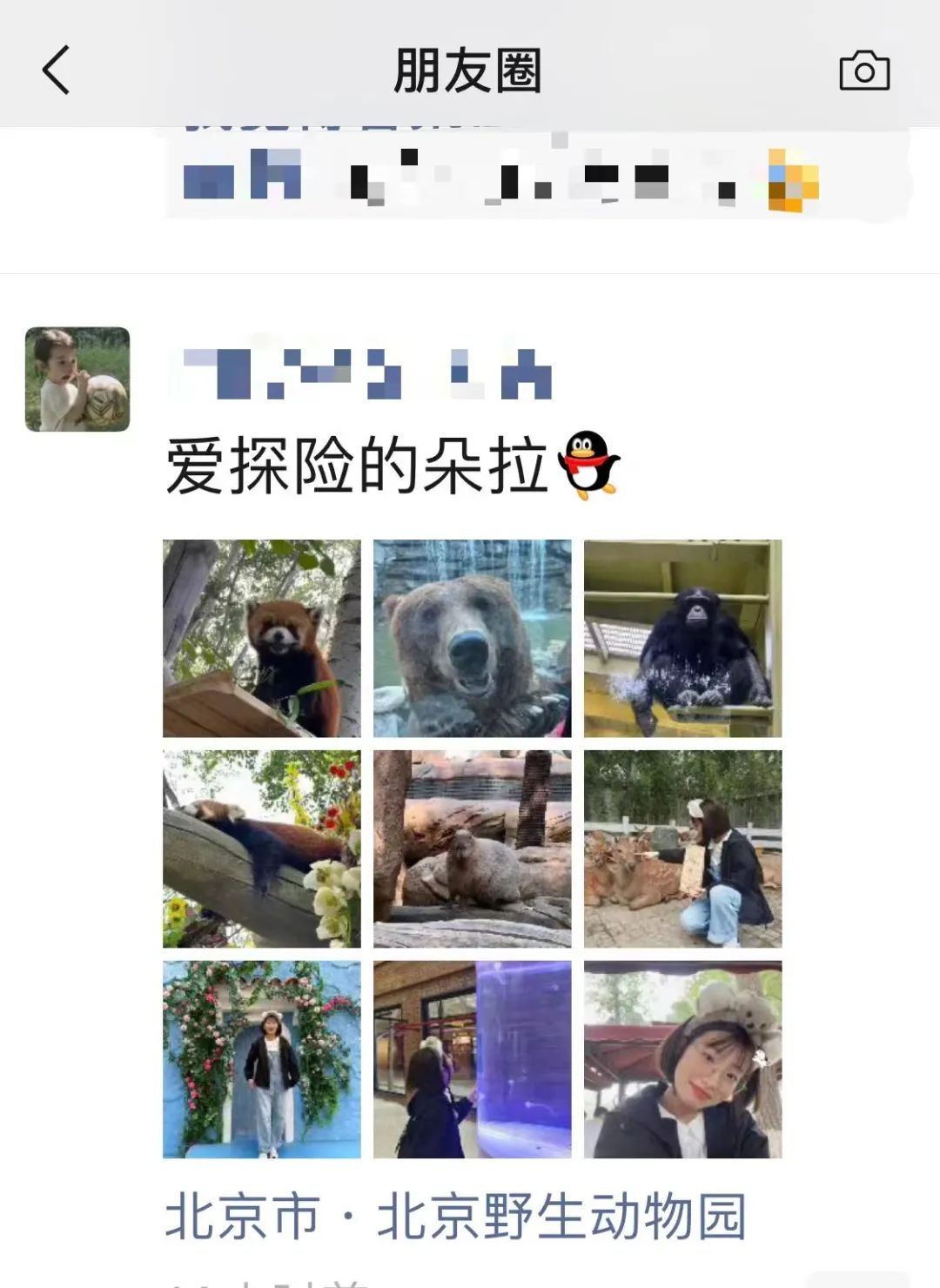The height and width of the screenshot is (1288, 940).
Task: Open the brown bear photo
Action: pos(472,639)
